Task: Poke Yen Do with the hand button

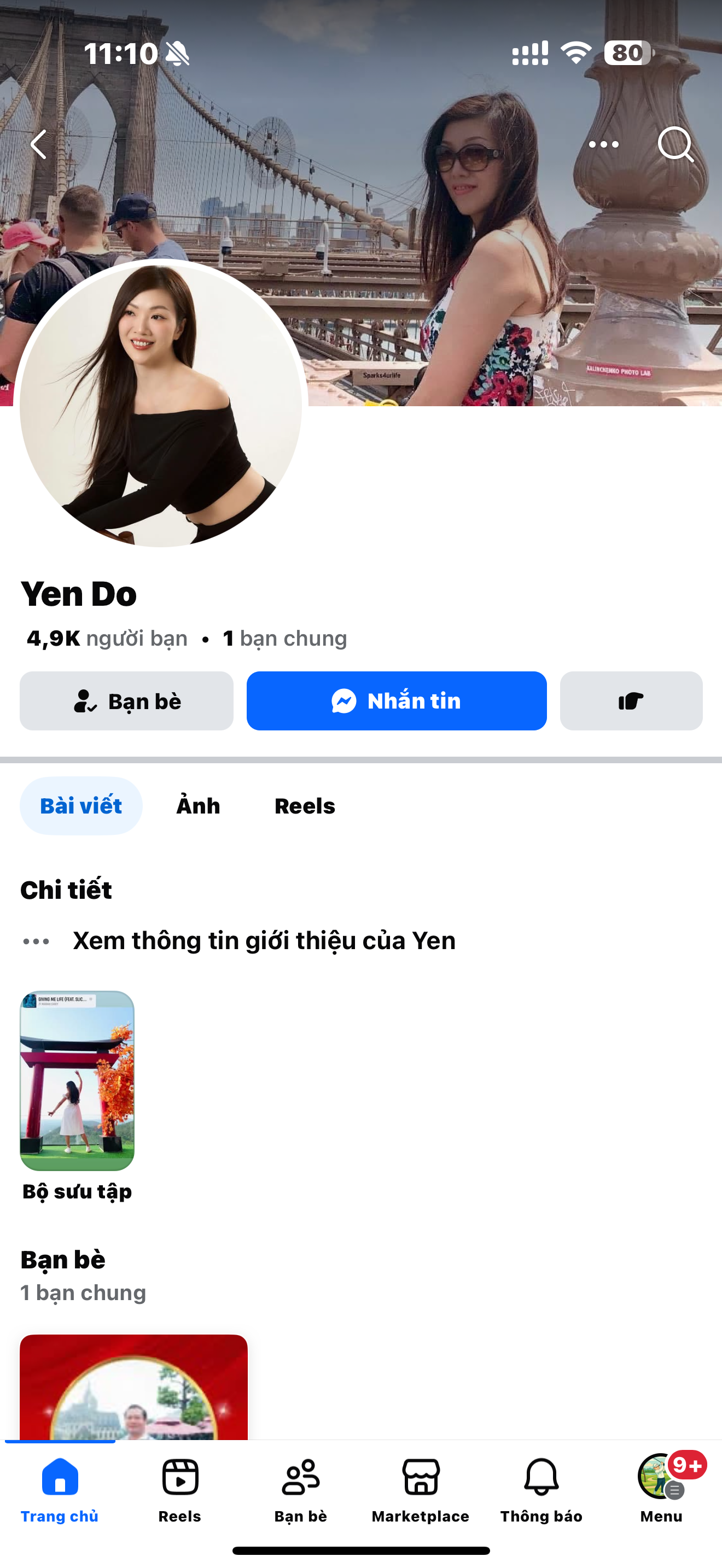Action: coord(631,700)
